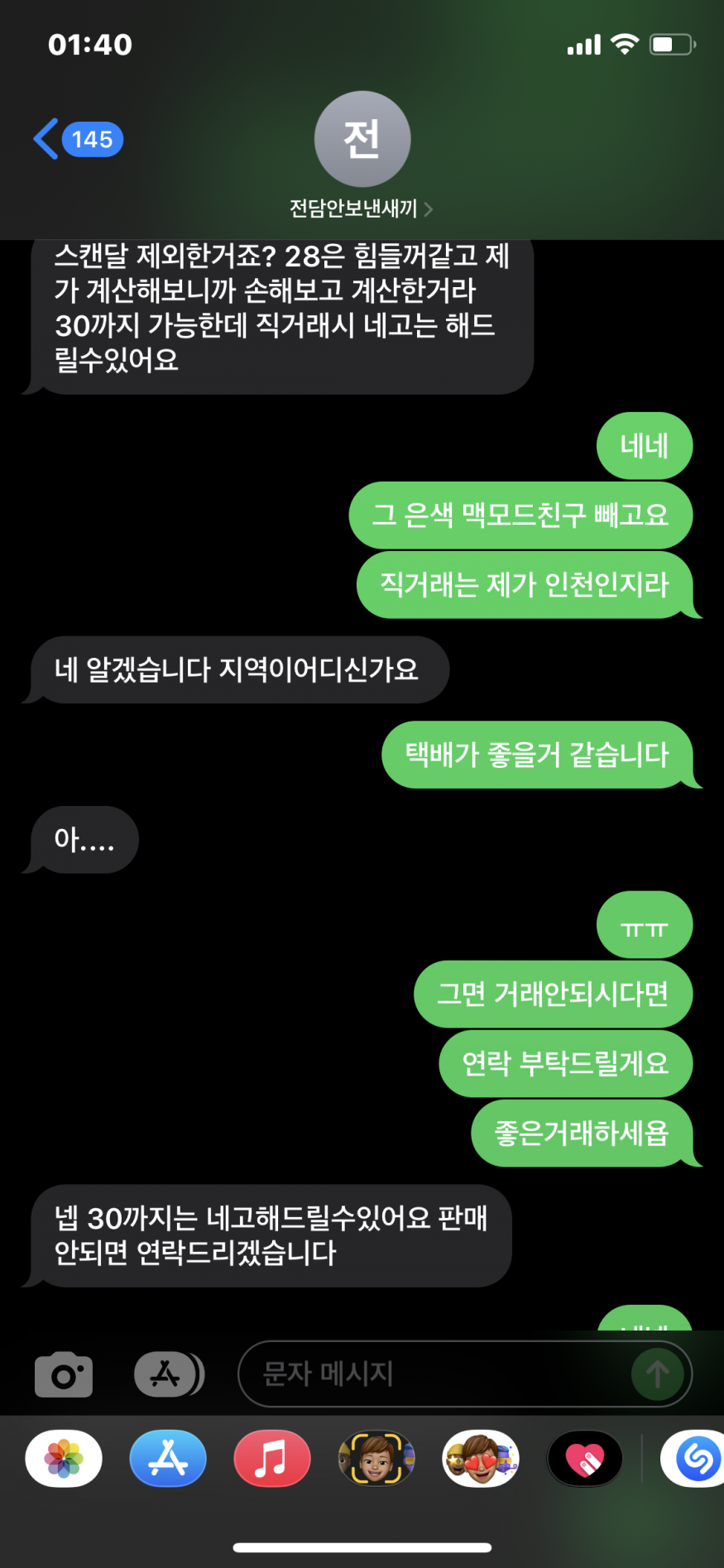Open the Memoji camera effects app
Viewport: 724px width, 1568px height.
[x=376, y=1459]
